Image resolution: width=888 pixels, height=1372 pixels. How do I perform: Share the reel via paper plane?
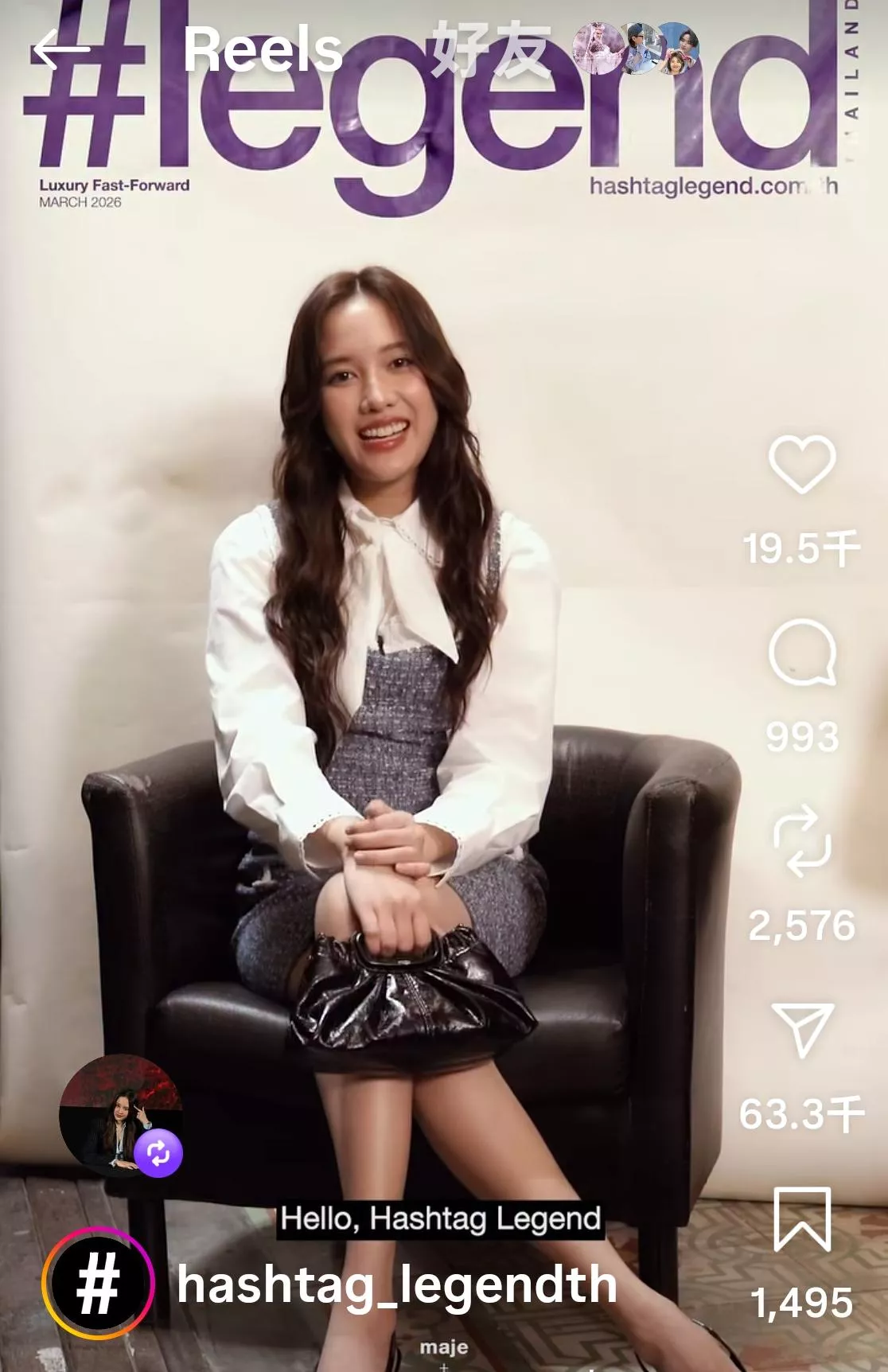(801, 1030)
